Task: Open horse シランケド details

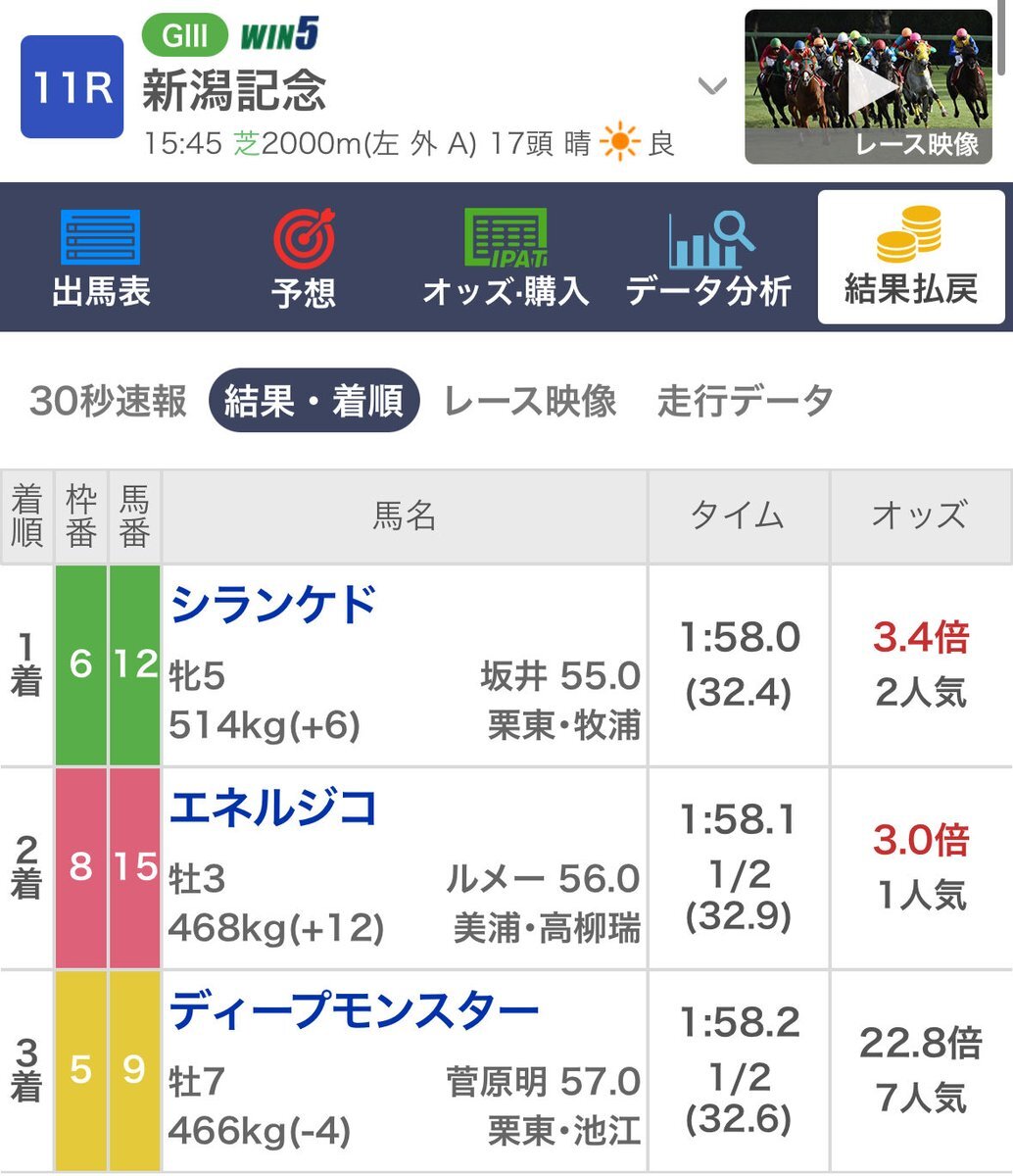Action: pyautogui.click(x=273, y=605)
